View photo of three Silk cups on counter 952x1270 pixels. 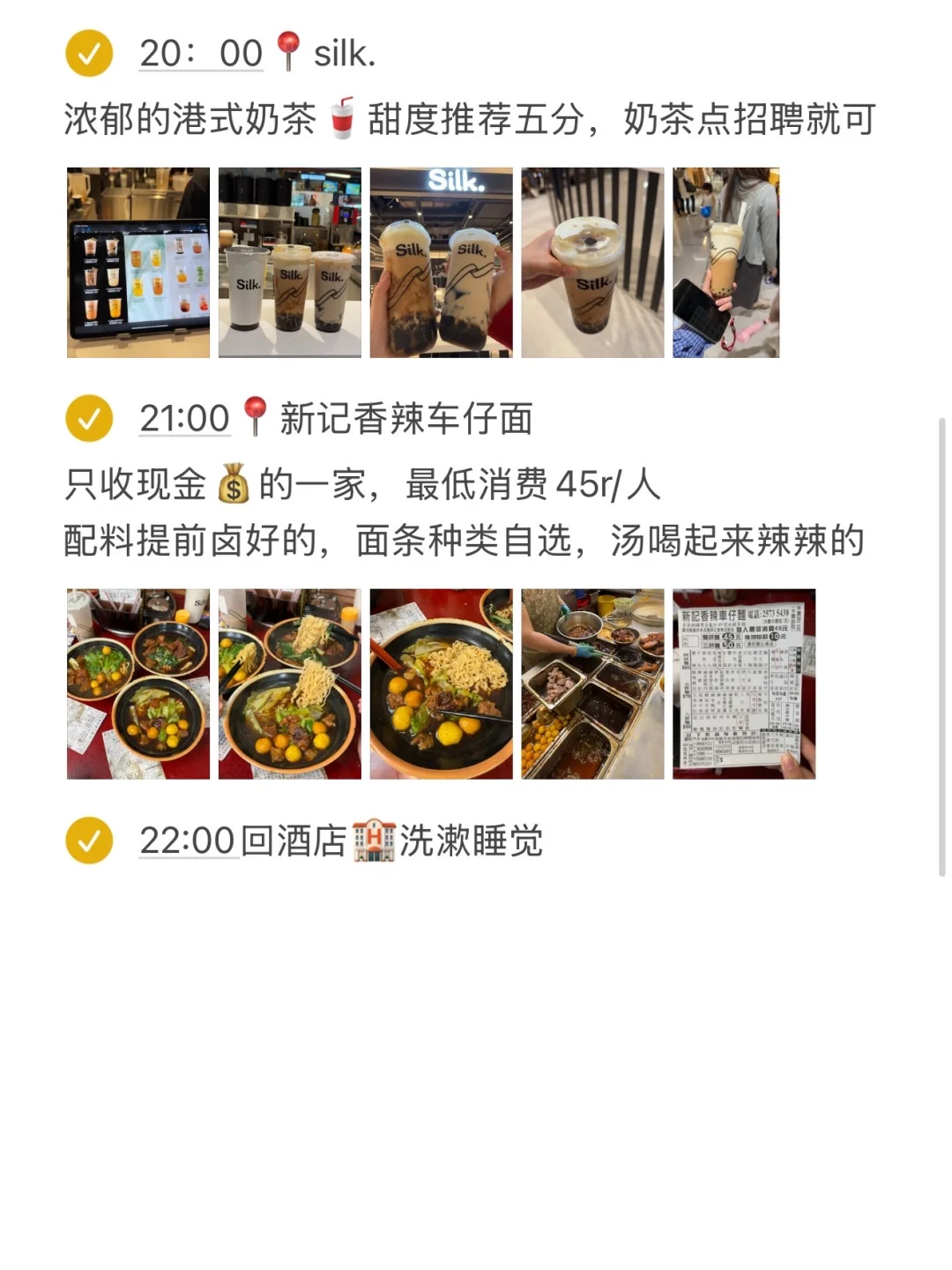tap(290, 263)
